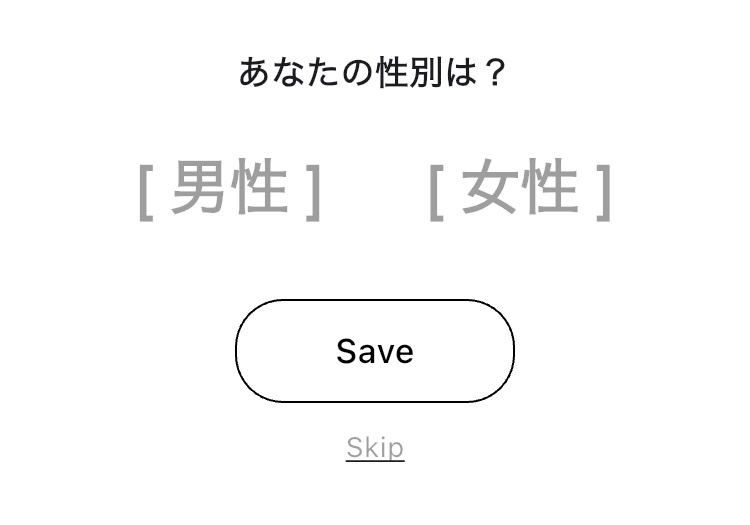Tap the Save button
Viewport: 750px width, 525px height.
click(x=375, y=351)
